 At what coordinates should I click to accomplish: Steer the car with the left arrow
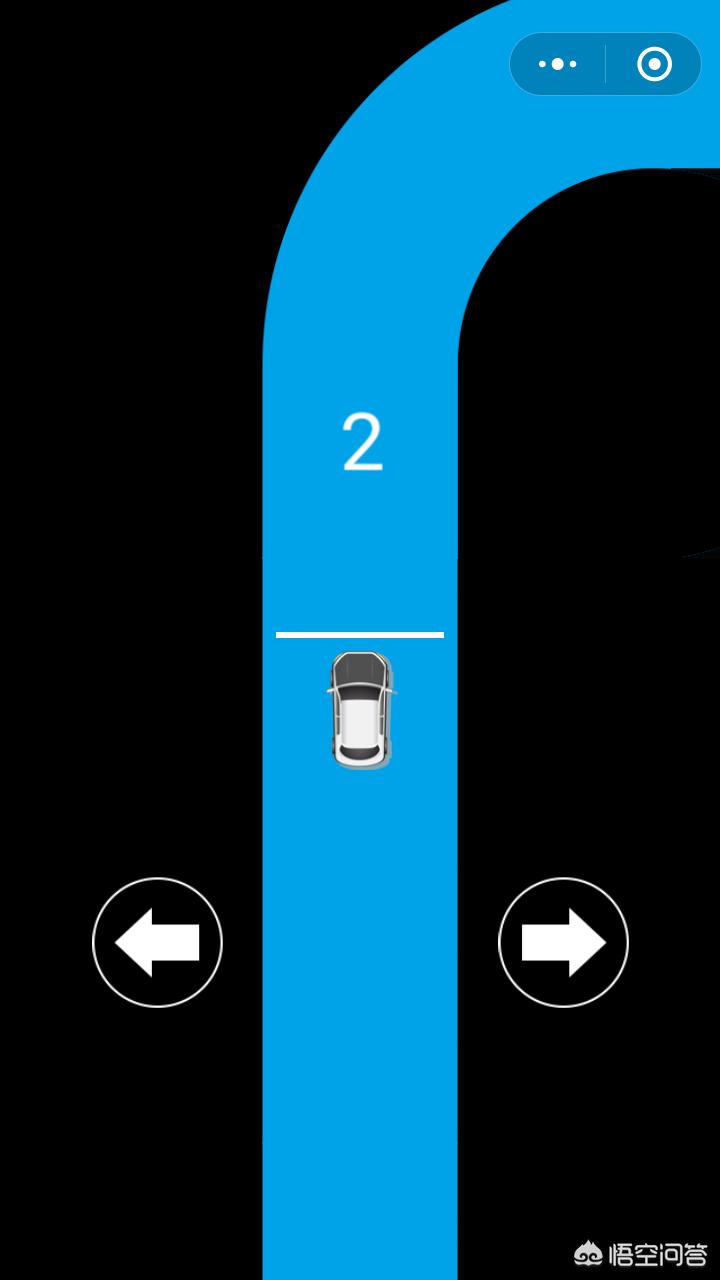[x=157, y=942]
